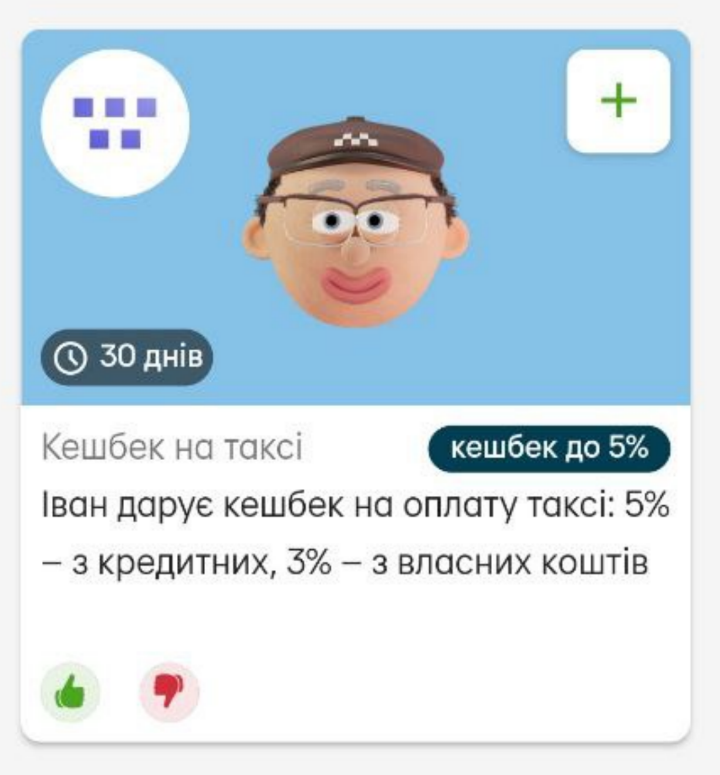720x775 pixels.
Task: Like the taxi cashback offer
Action: [70, 691]
